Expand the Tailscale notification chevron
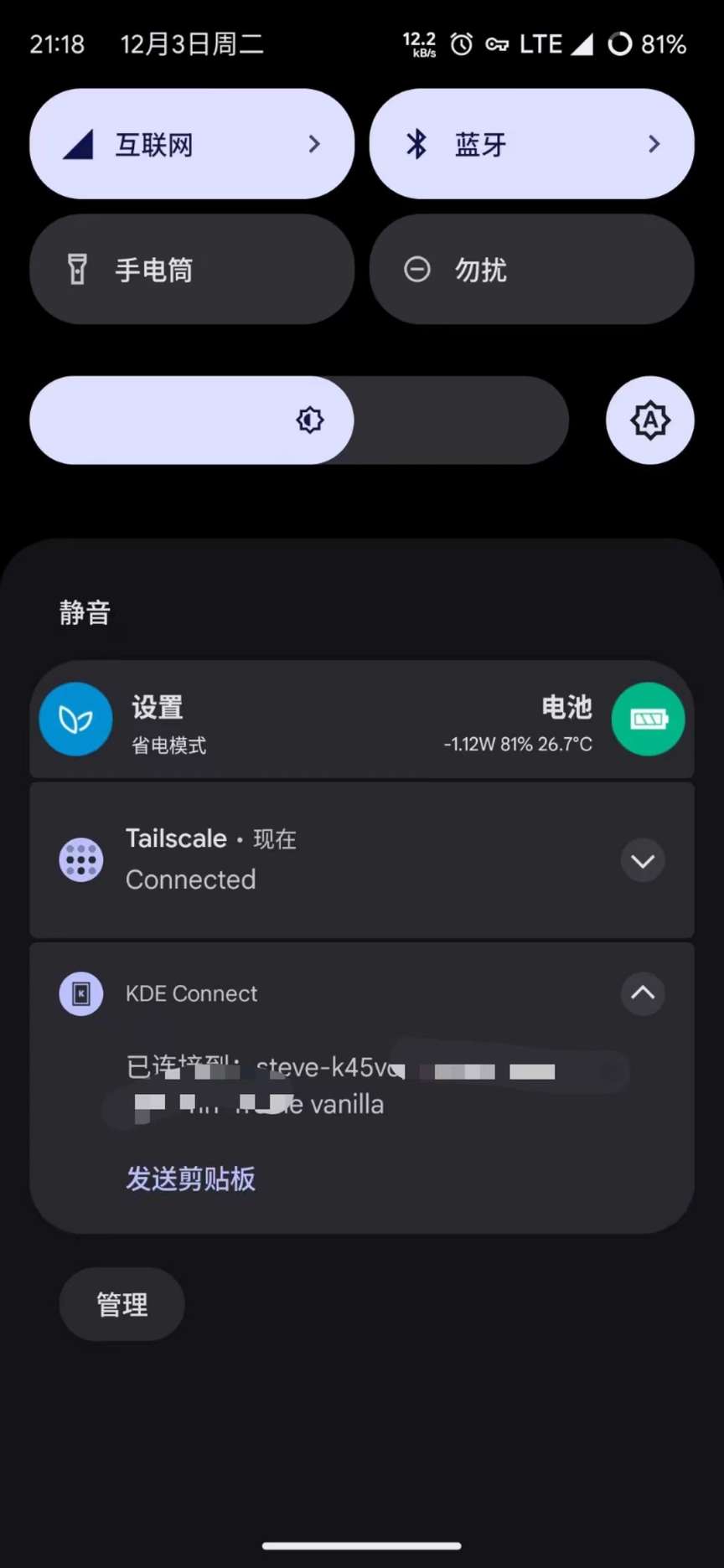 (643, 859)
